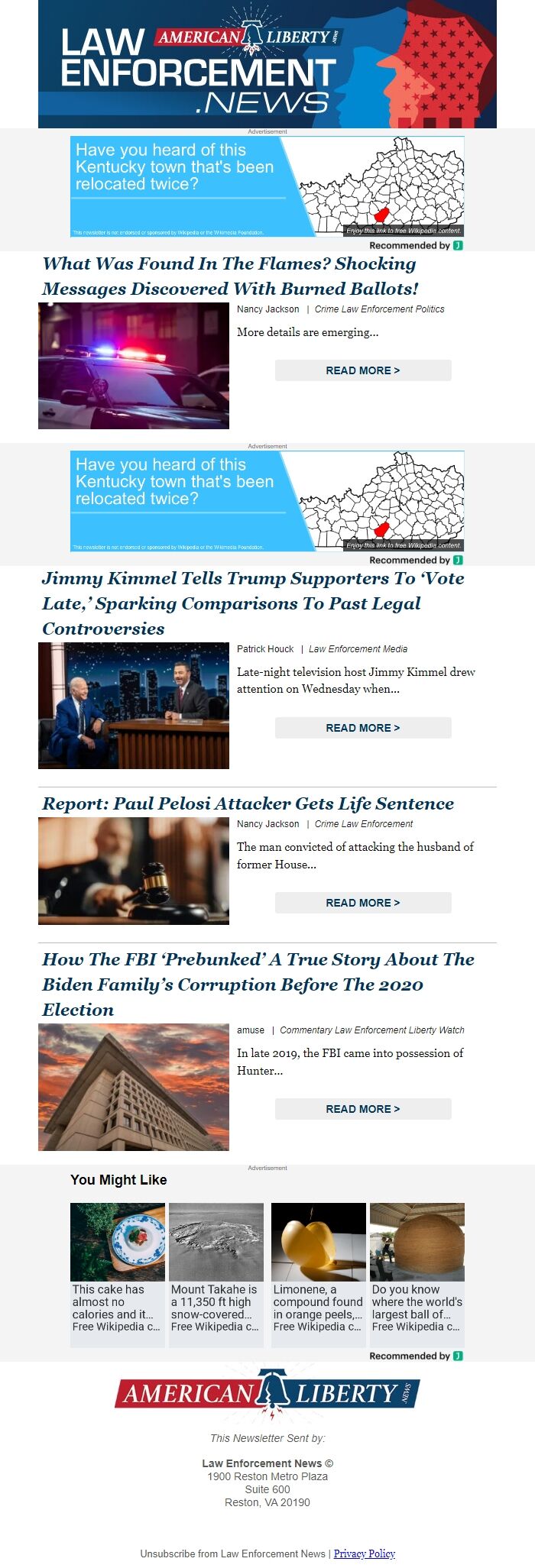Screen dimensions: 535x1568
Task: Open the 'world's largest ball' card
Action: click(417, 1269)
